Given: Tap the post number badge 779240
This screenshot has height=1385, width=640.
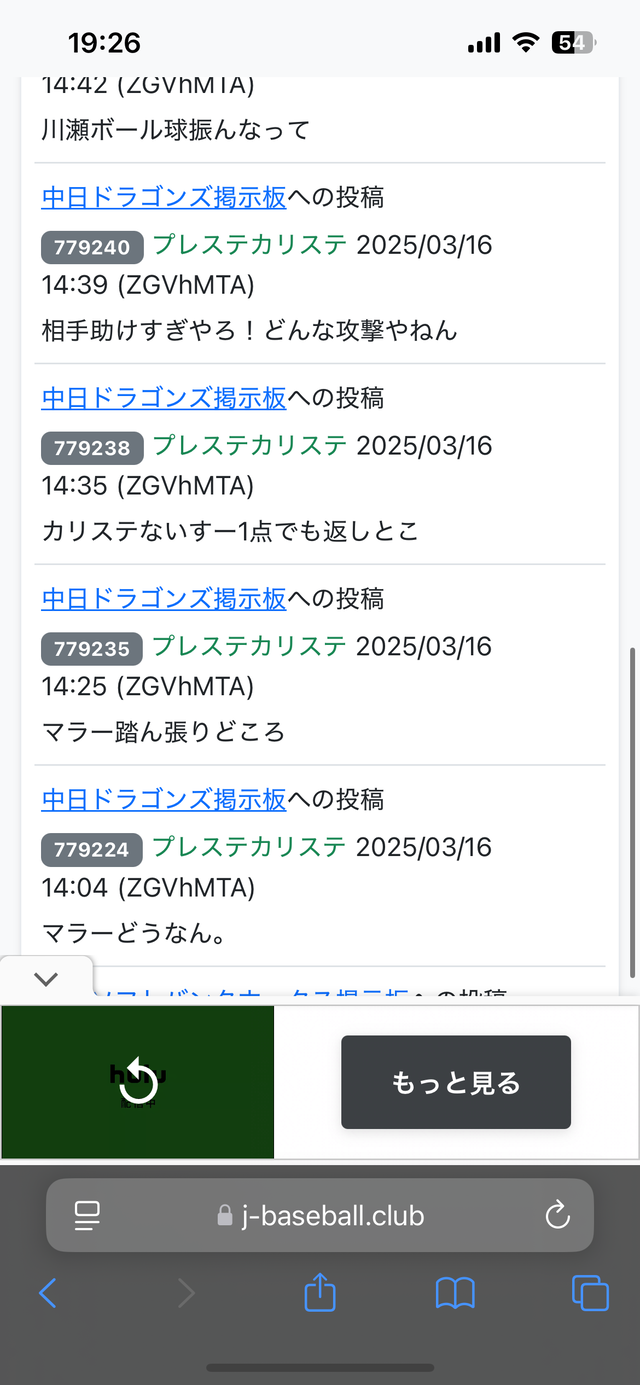Looking at the screenshot, I should point(92,247).
